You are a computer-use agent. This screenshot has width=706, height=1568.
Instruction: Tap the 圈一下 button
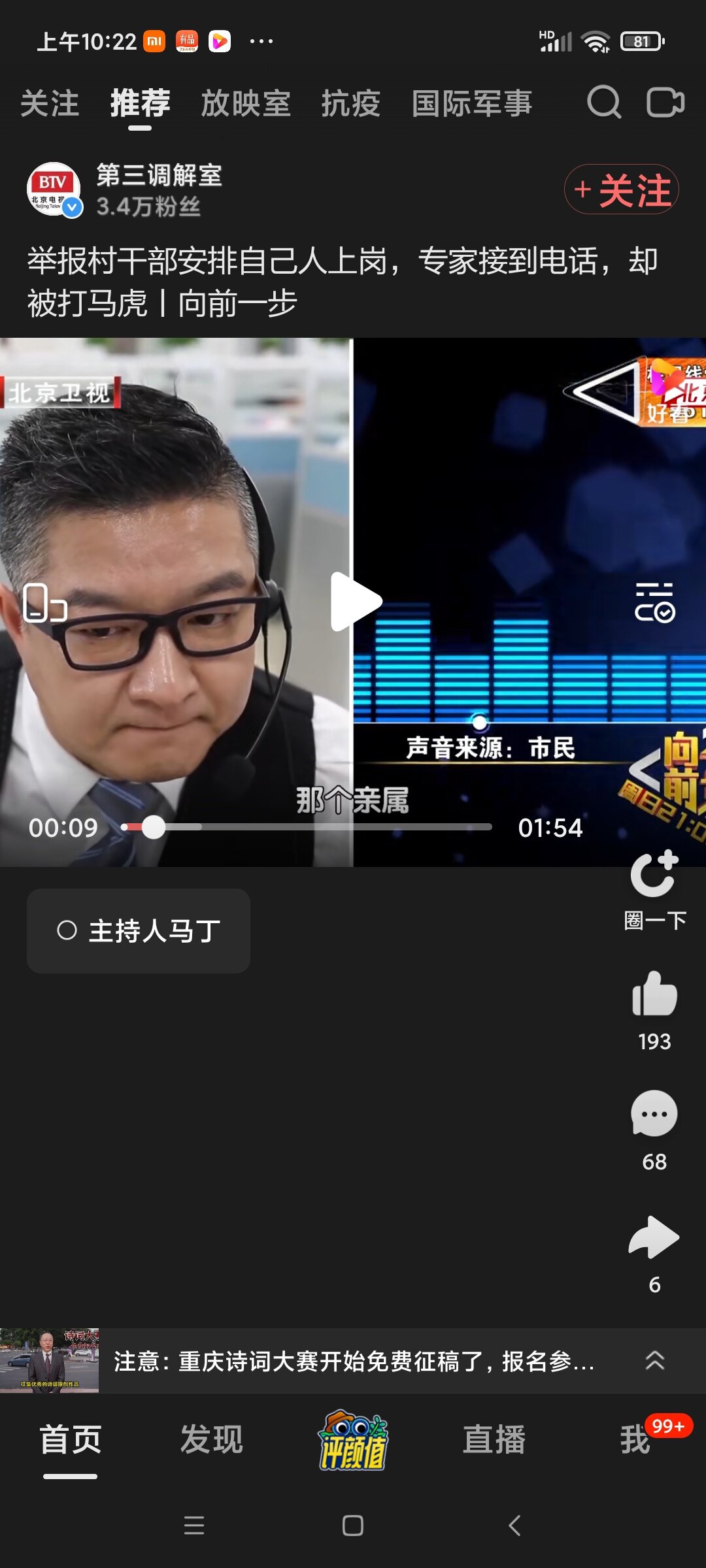tap(654, 889)
